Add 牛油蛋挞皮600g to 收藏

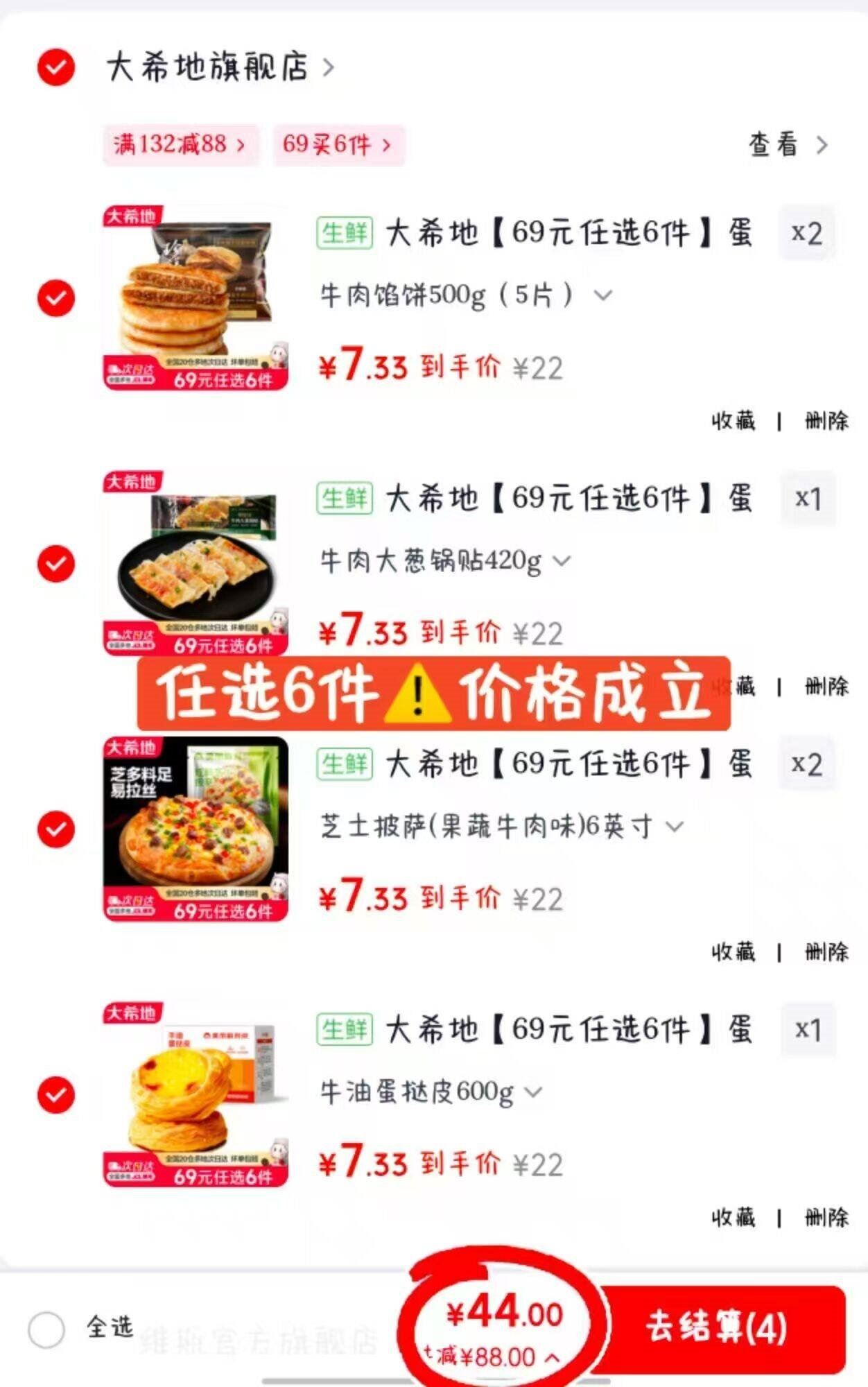[x=733, y=1218]
